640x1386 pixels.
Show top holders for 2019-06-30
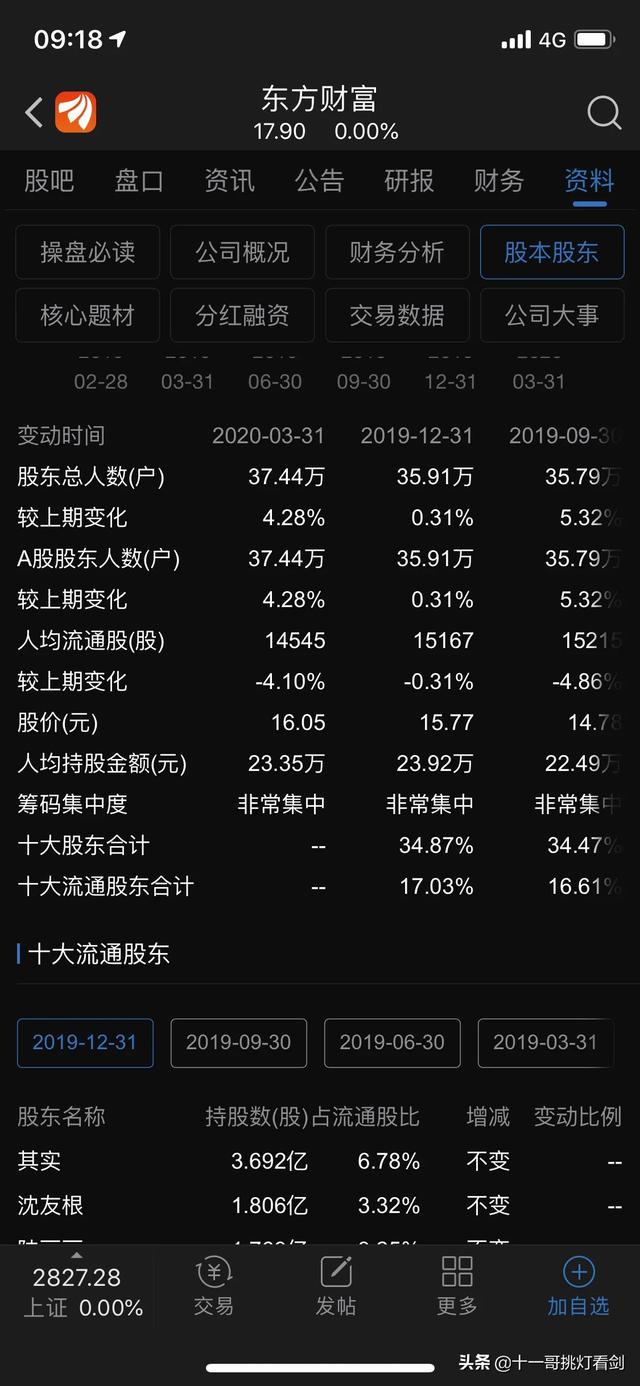(392, 1043)
